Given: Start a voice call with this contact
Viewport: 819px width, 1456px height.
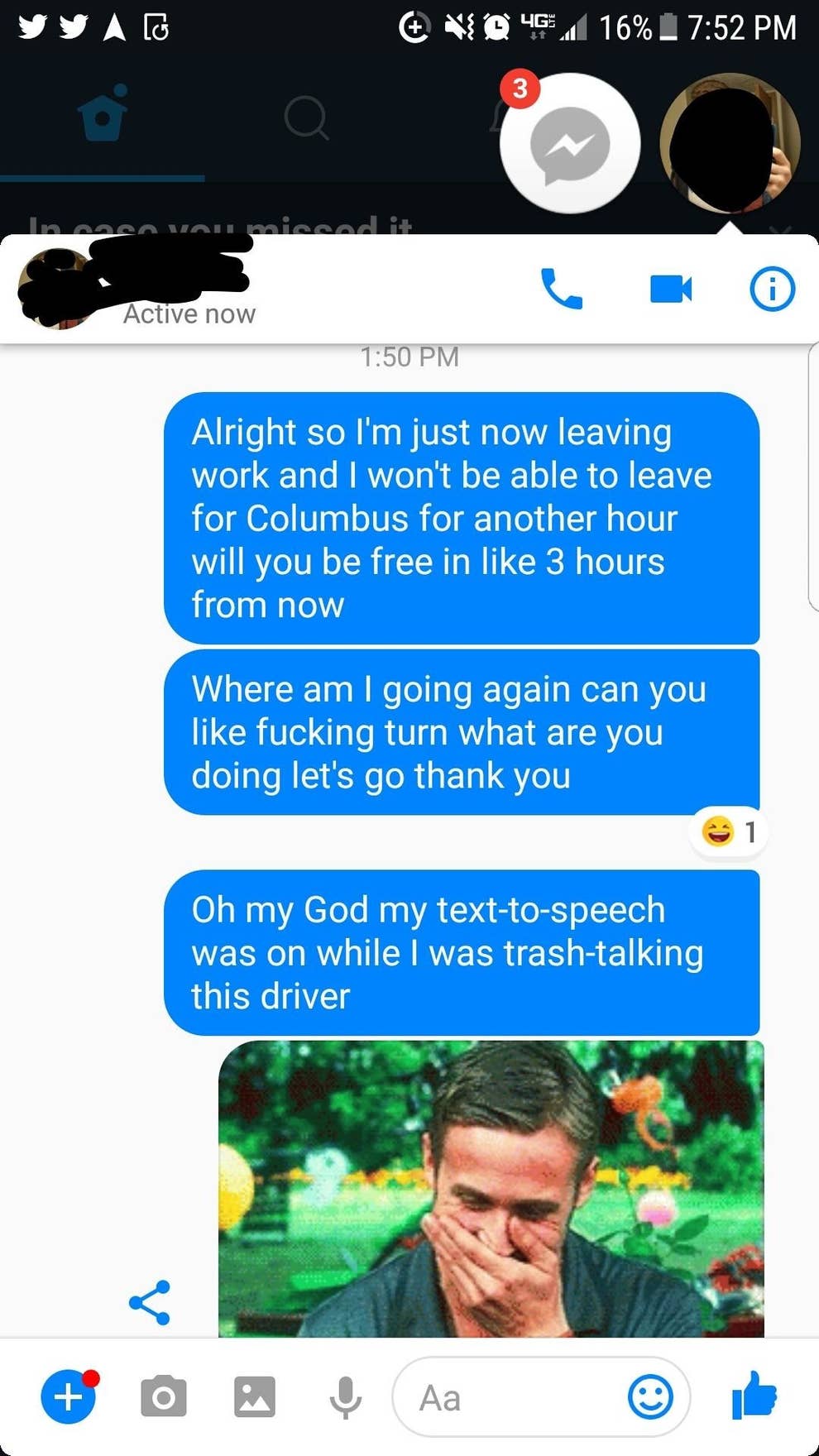Looking at the screenshot, I should pyautogui.click(x=562, y=289).
